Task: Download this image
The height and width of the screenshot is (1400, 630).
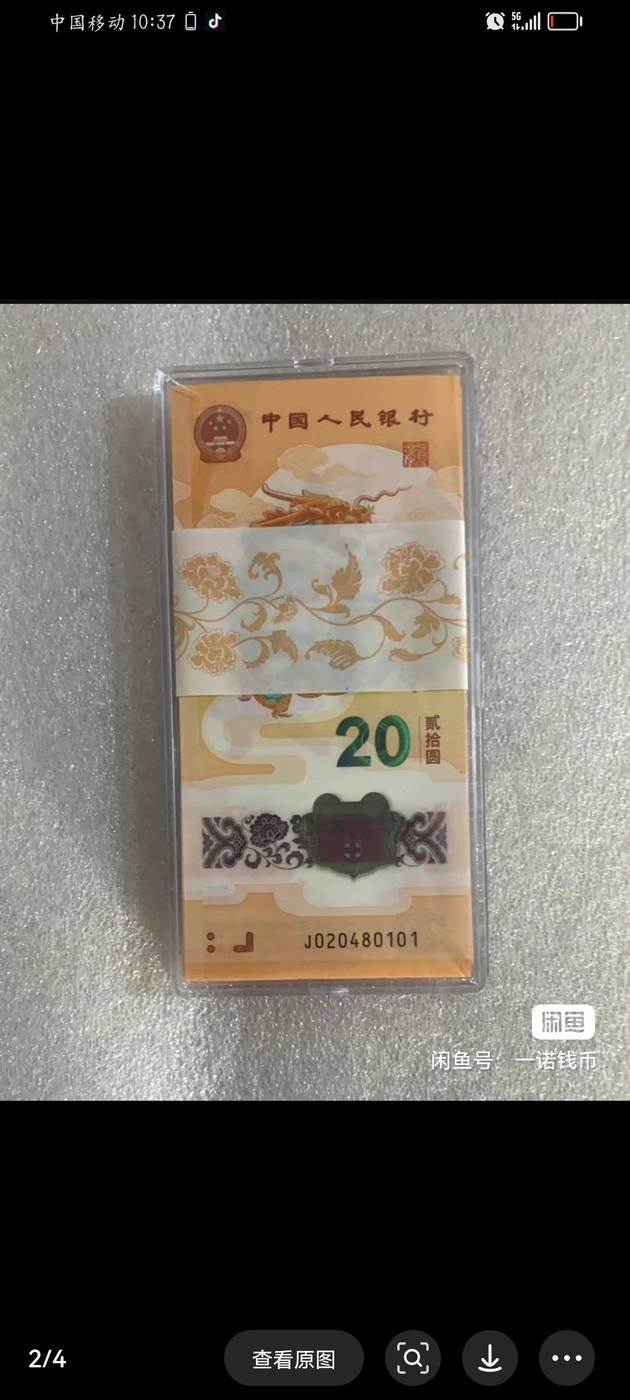Action: tap(490, 1358)
